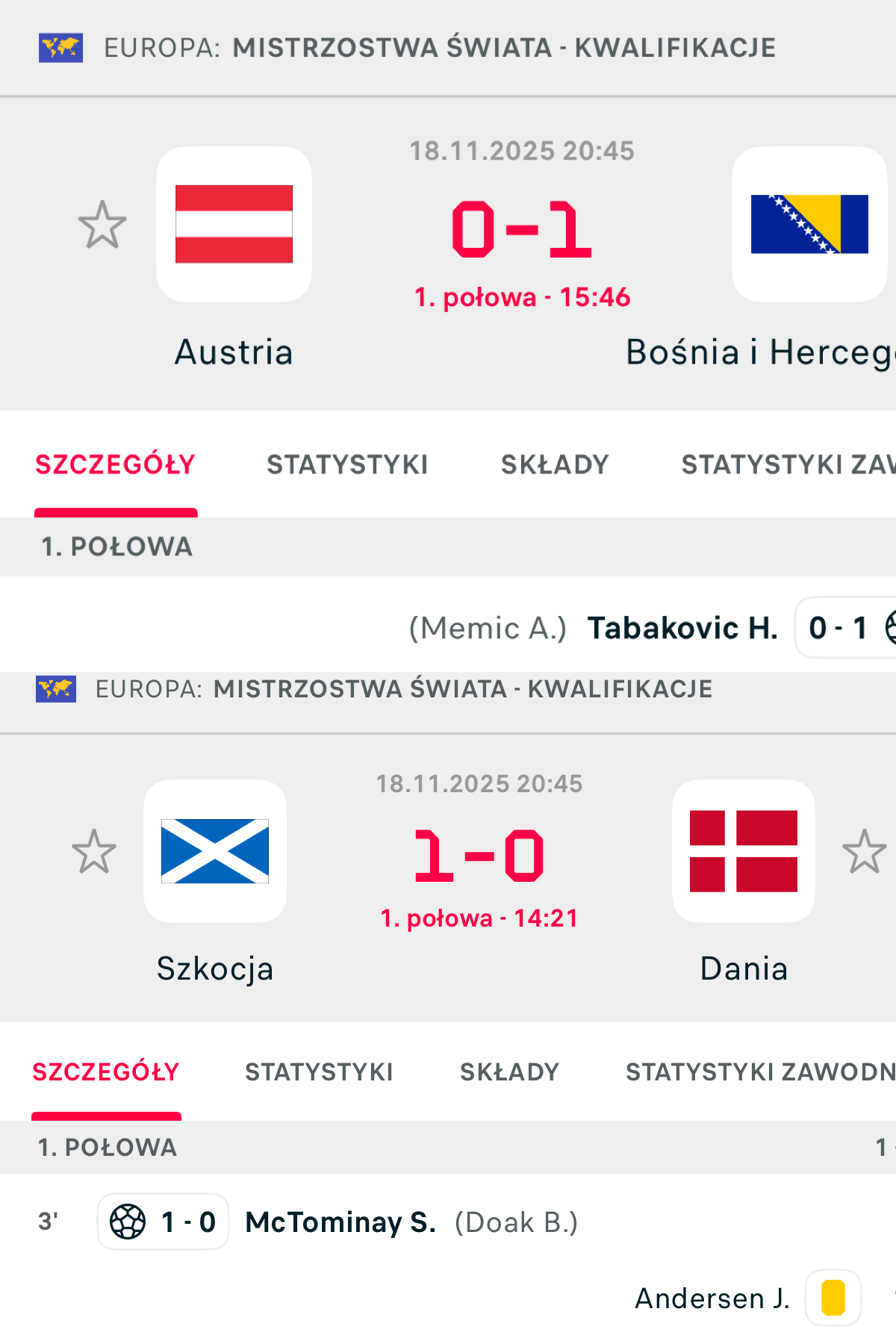The height and width of the screenshot is (1344, 896).
Task: Open the Dania team page
Action: coord(744,851)
